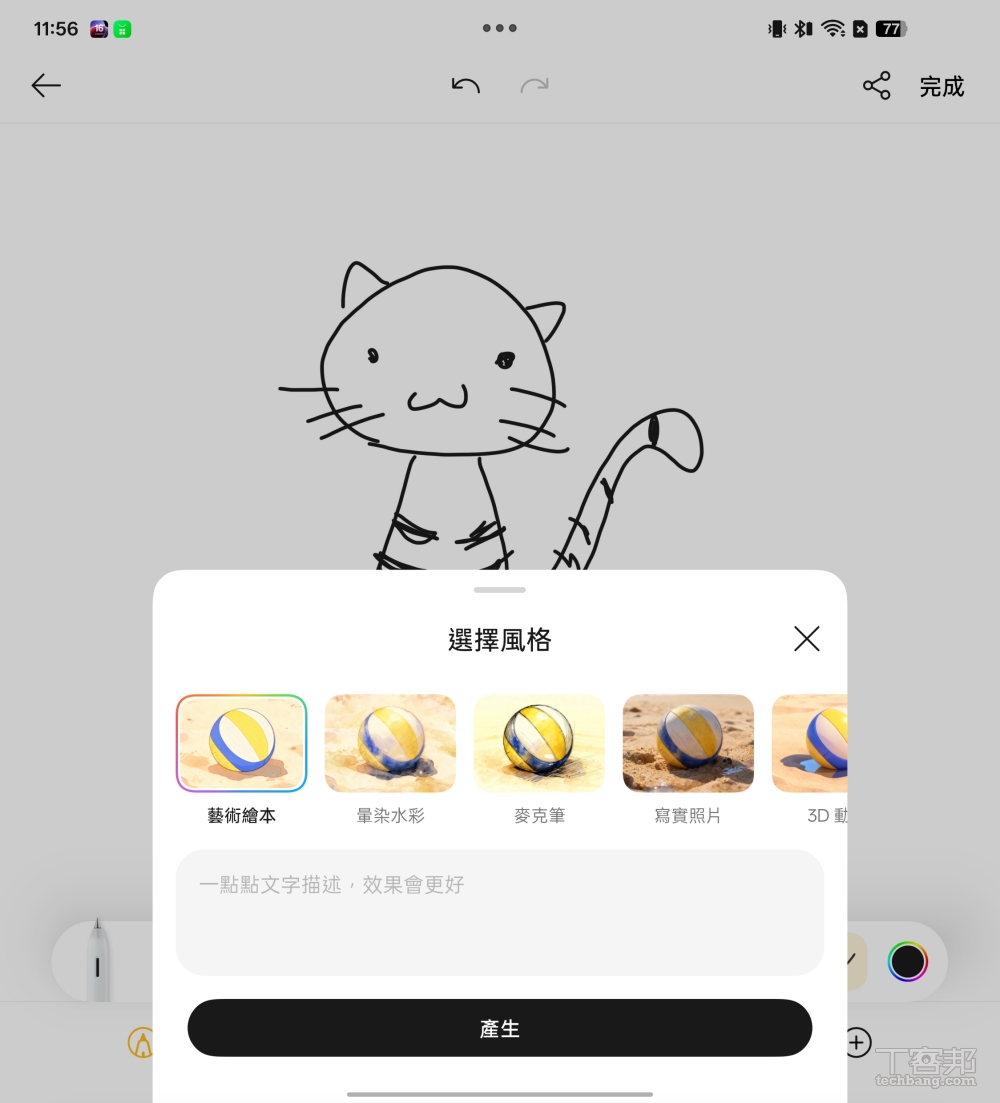Open the 選擇風格 style picker title area
This screenshot has width=1000, height=1103.
pos(500,639)
